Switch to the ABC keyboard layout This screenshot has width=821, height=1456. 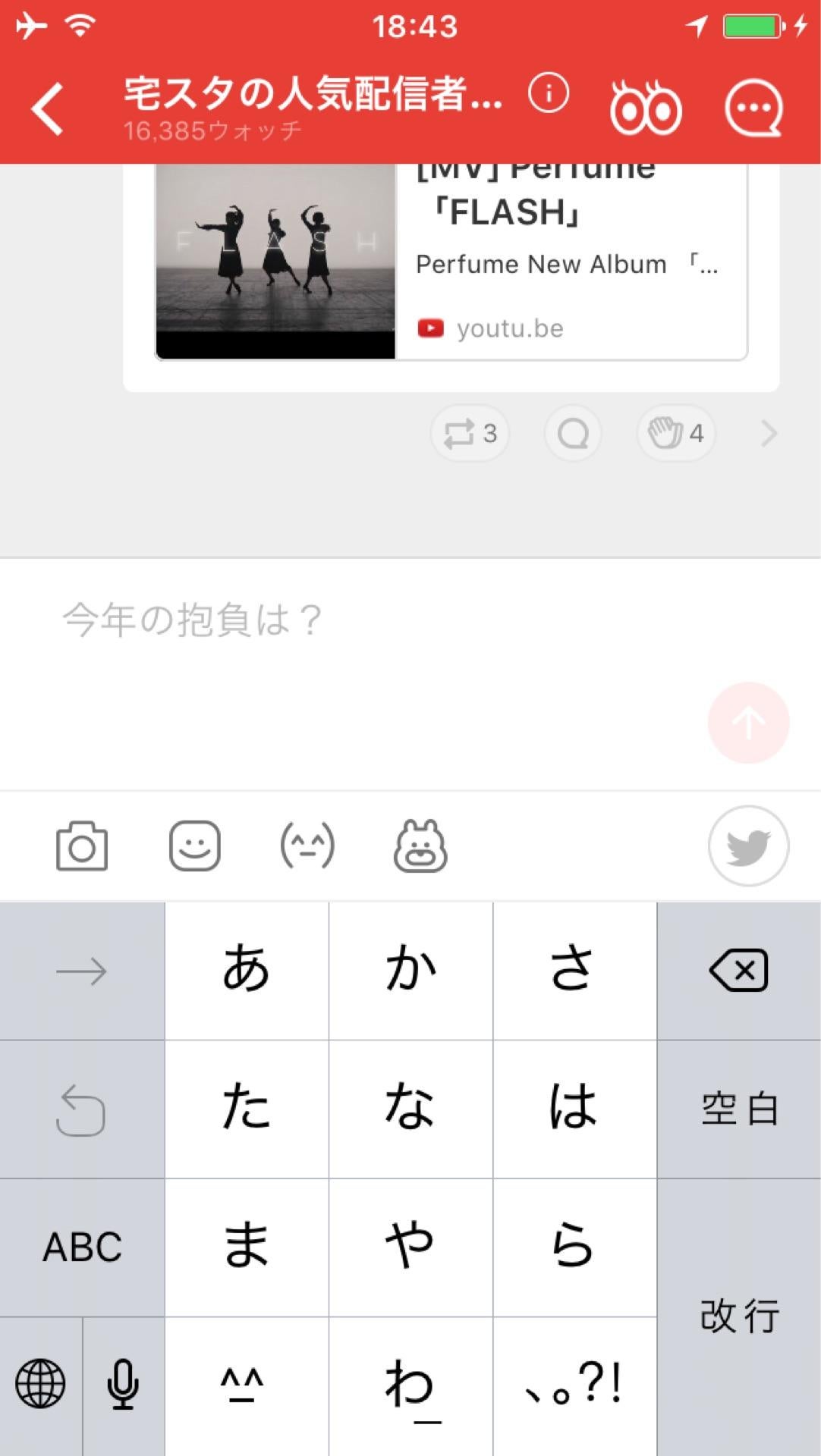point(82,1246)
